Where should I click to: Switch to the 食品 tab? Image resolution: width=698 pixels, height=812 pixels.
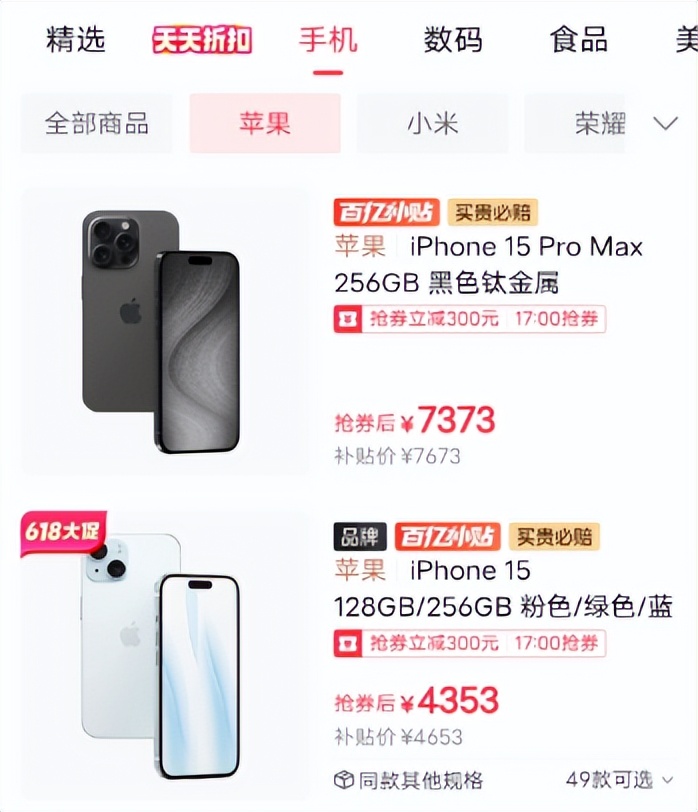[x=578, y=40]
